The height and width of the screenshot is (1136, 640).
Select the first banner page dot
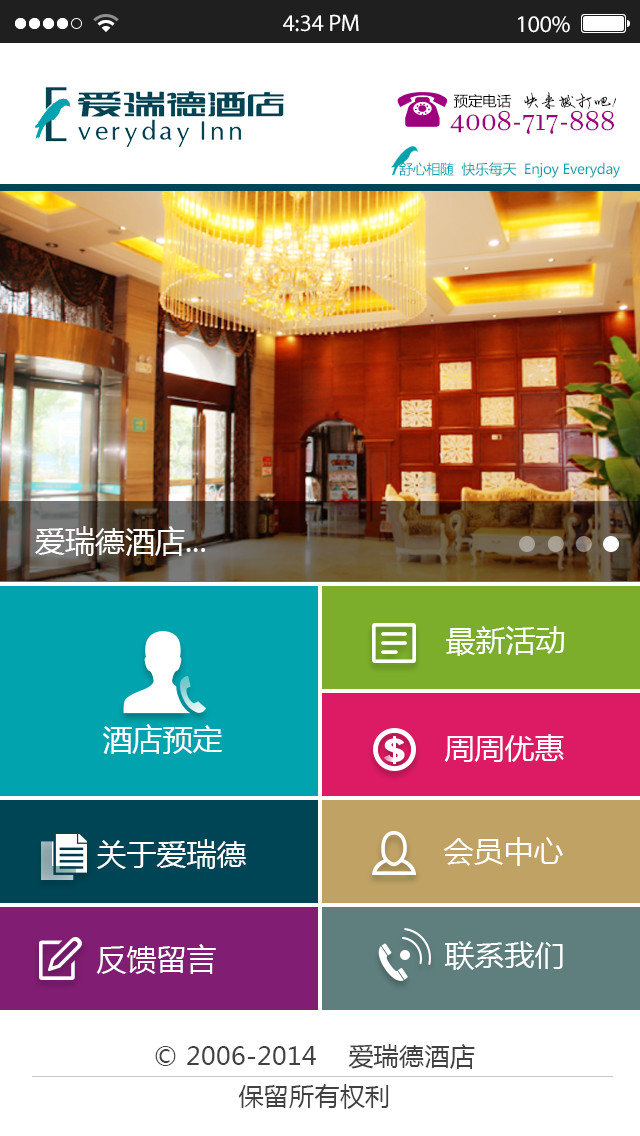pyautogui.click(x=527, y=544)
